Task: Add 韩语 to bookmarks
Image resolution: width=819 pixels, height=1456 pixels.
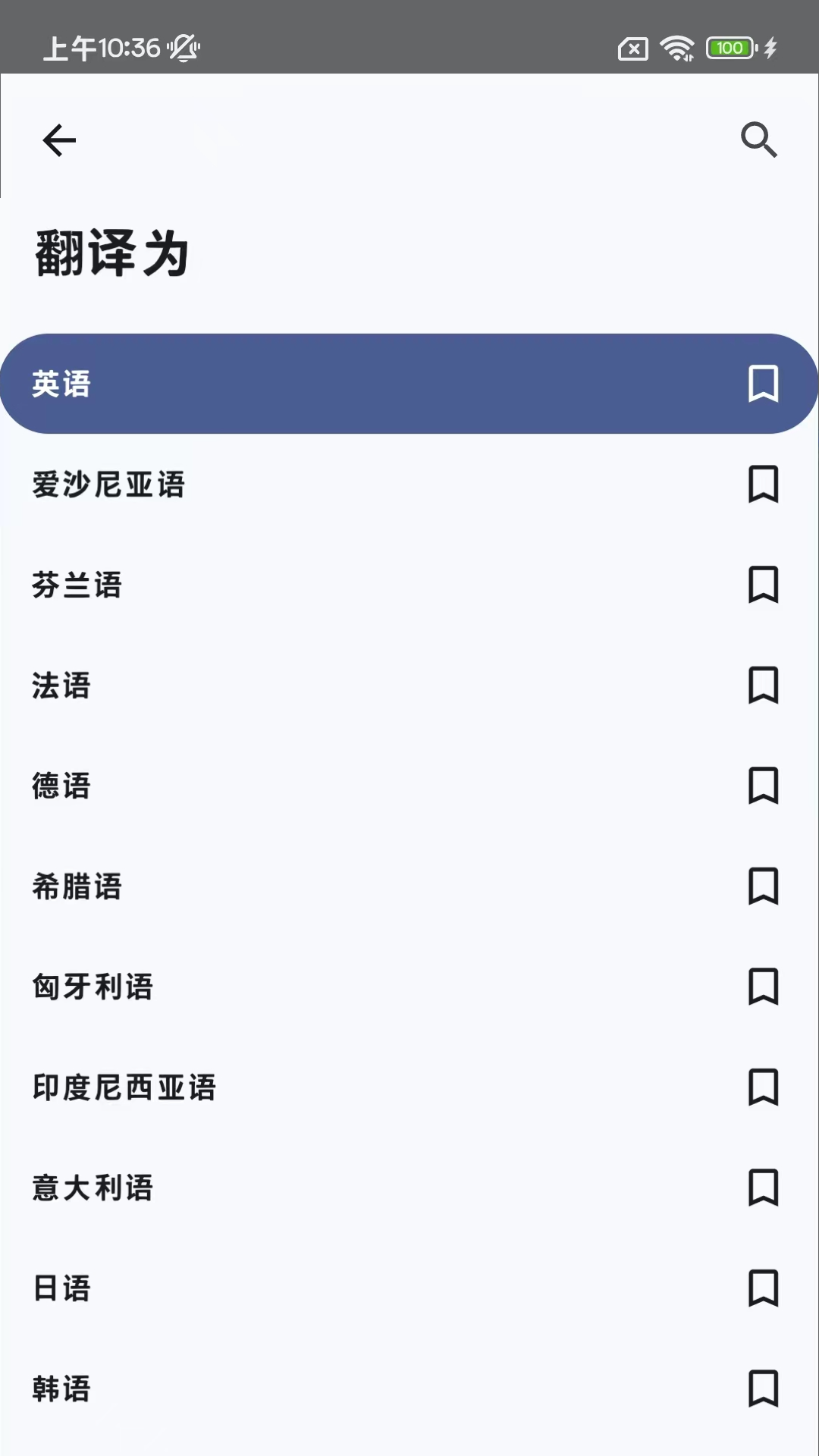Action: pyautogui.click(x=763, y=1389)
